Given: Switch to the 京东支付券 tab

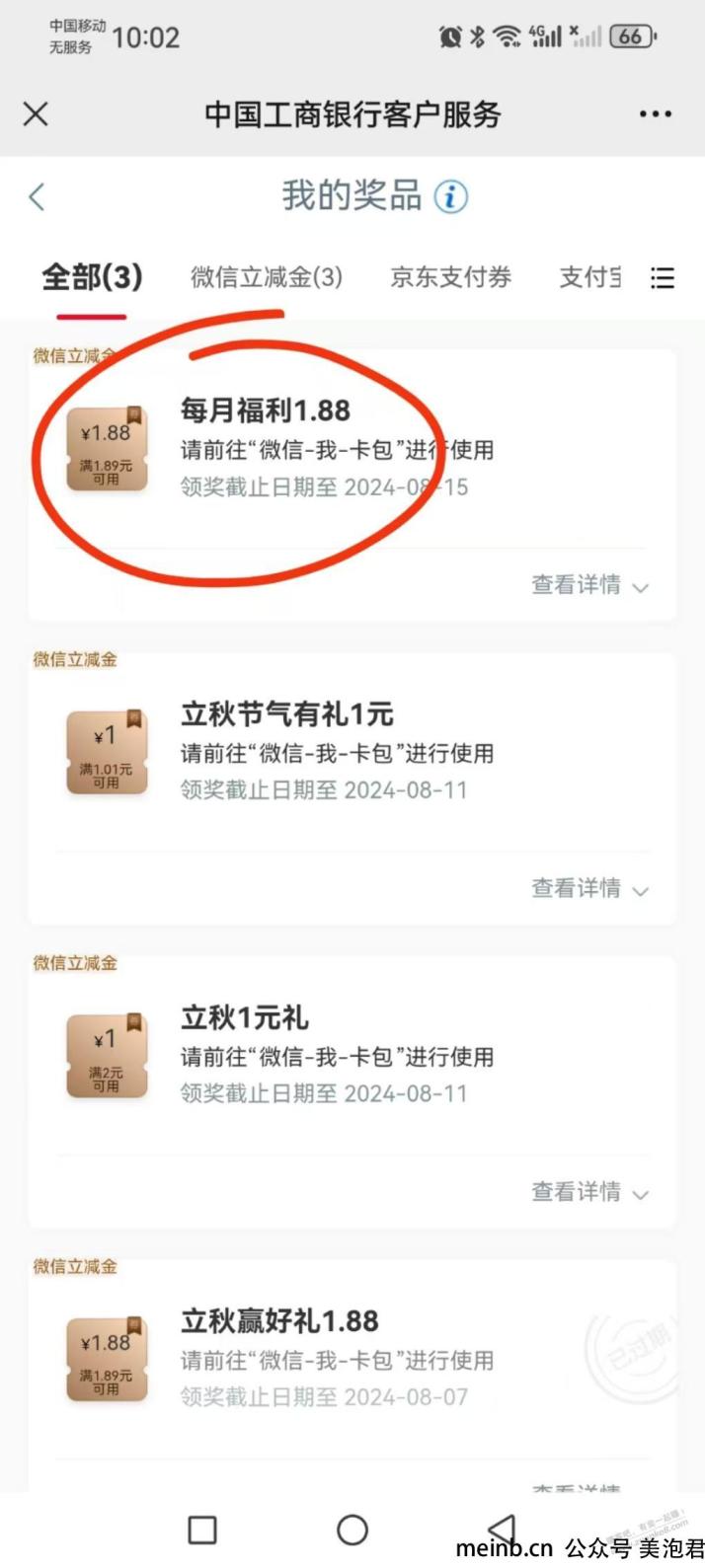Looking at the screenshot, I should pyautogui.click(x=450, y=277).
